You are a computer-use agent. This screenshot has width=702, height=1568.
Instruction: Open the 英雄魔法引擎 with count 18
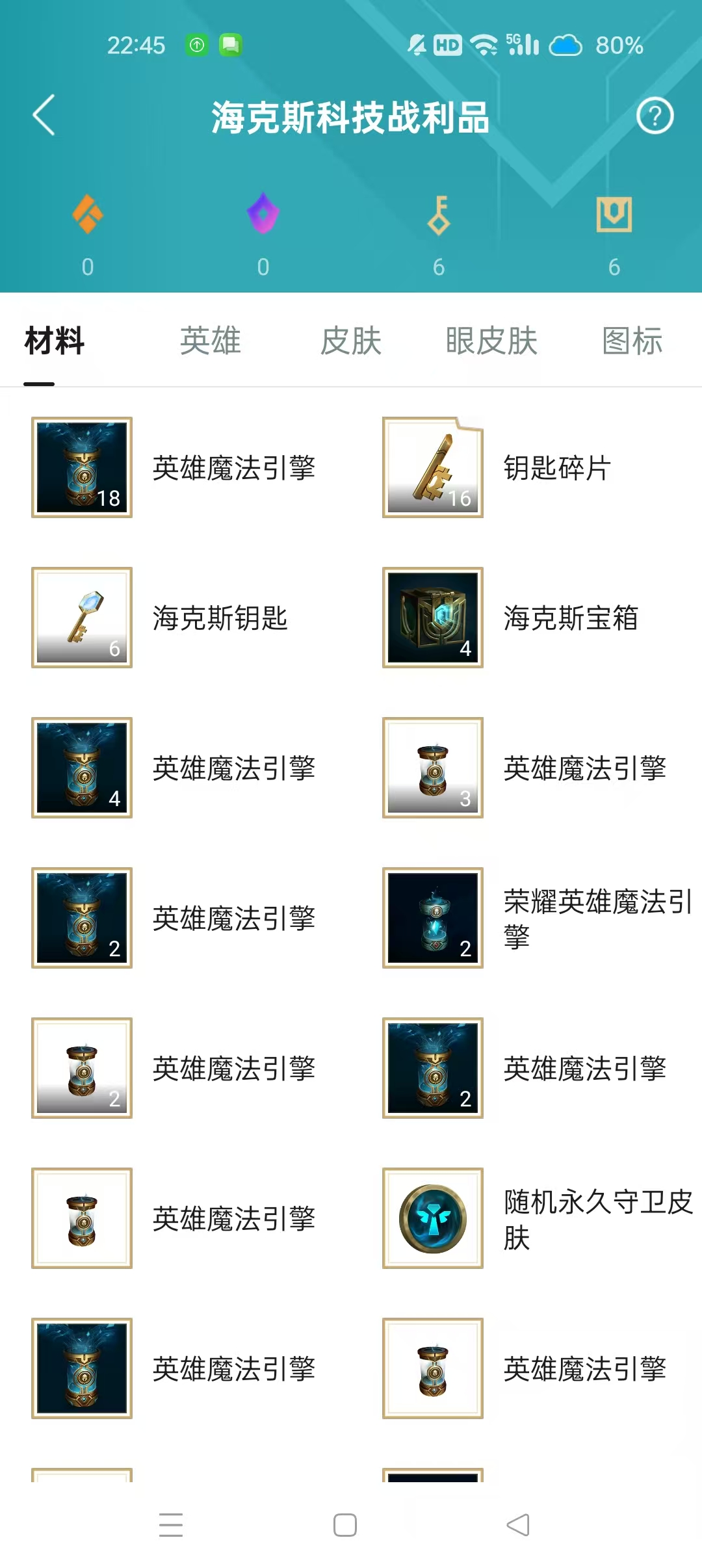(x=82, y=467)
